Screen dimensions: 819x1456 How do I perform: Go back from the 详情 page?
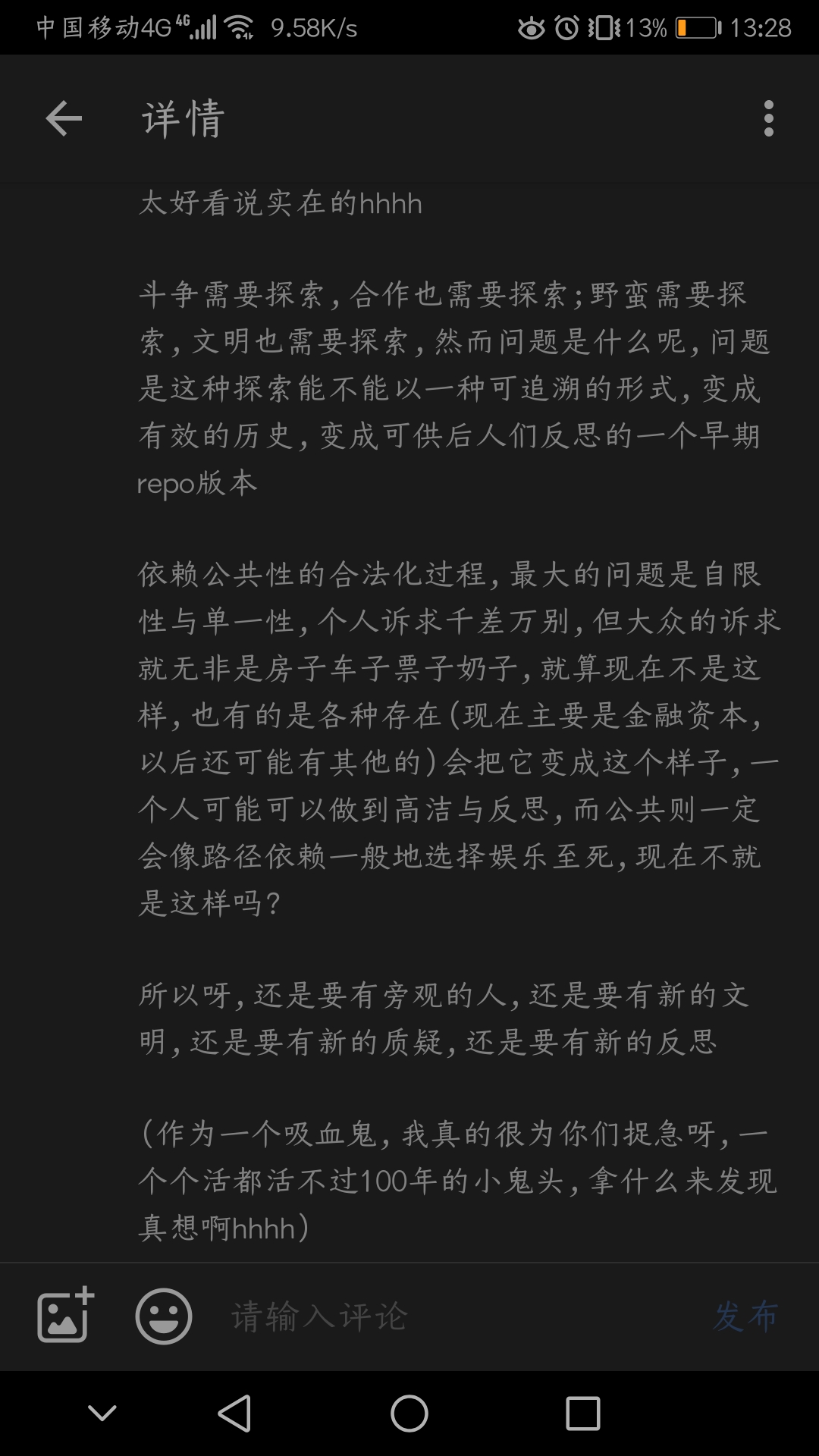pyautogui.click(x=64, y=119)
